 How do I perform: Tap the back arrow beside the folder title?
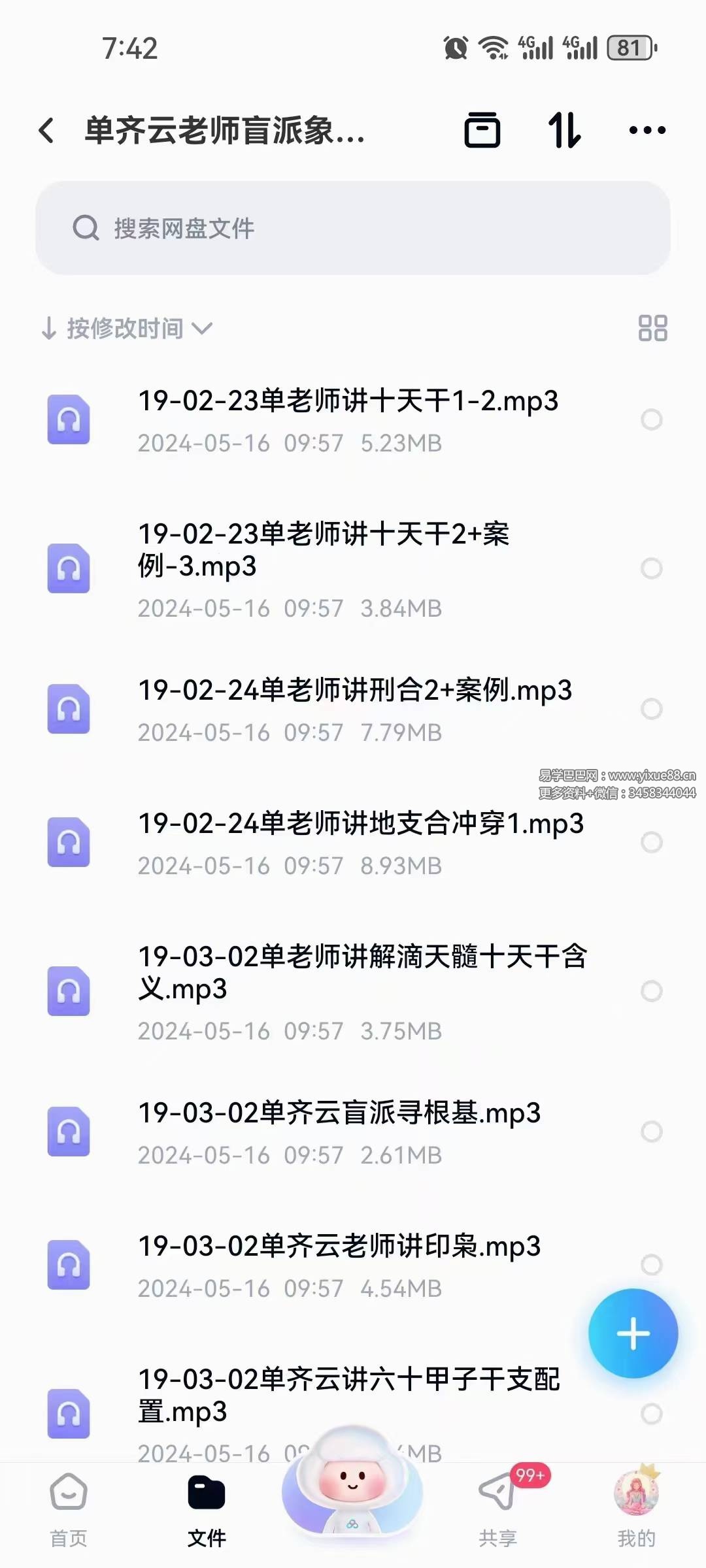coord(46,129)
